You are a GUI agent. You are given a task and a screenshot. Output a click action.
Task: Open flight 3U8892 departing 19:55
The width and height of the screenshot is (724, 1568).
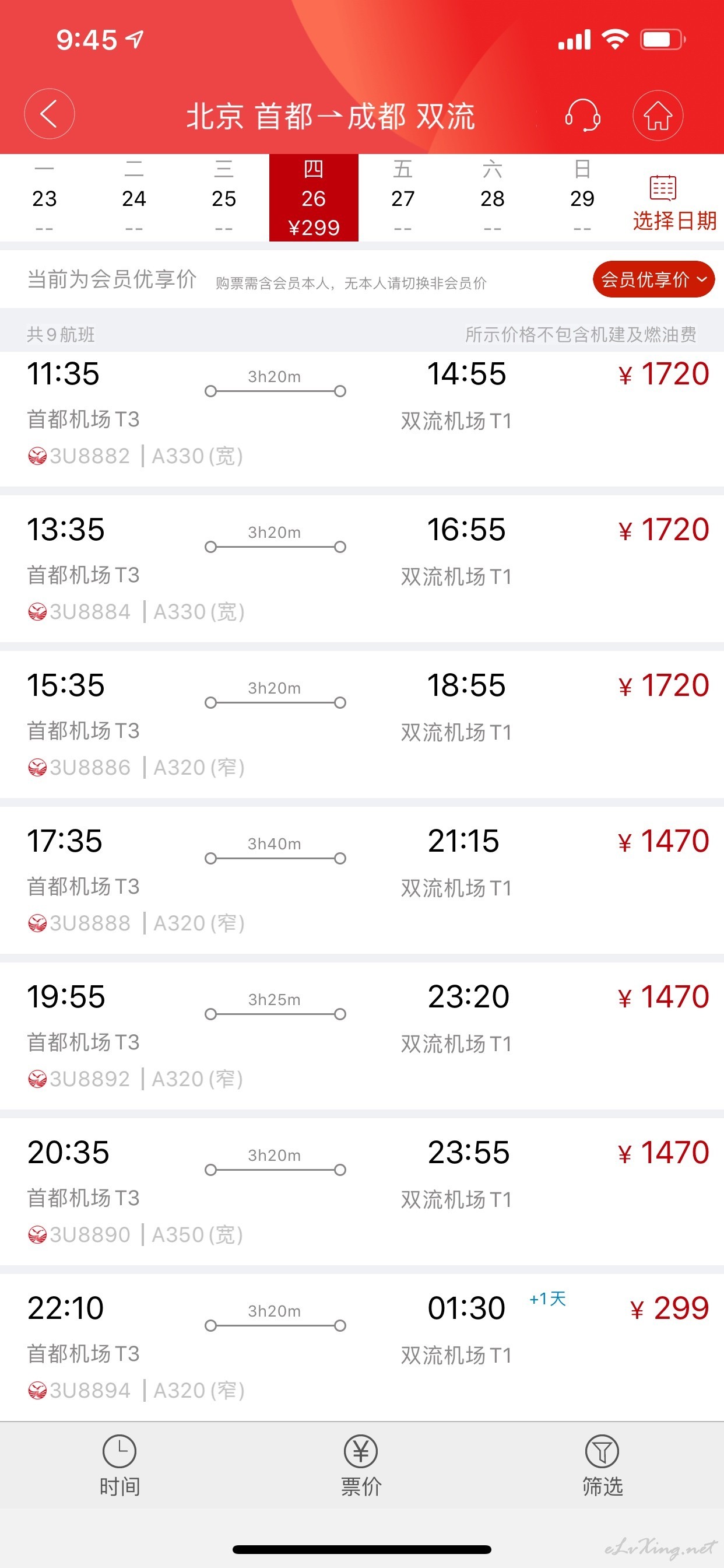coord(362,1036)
